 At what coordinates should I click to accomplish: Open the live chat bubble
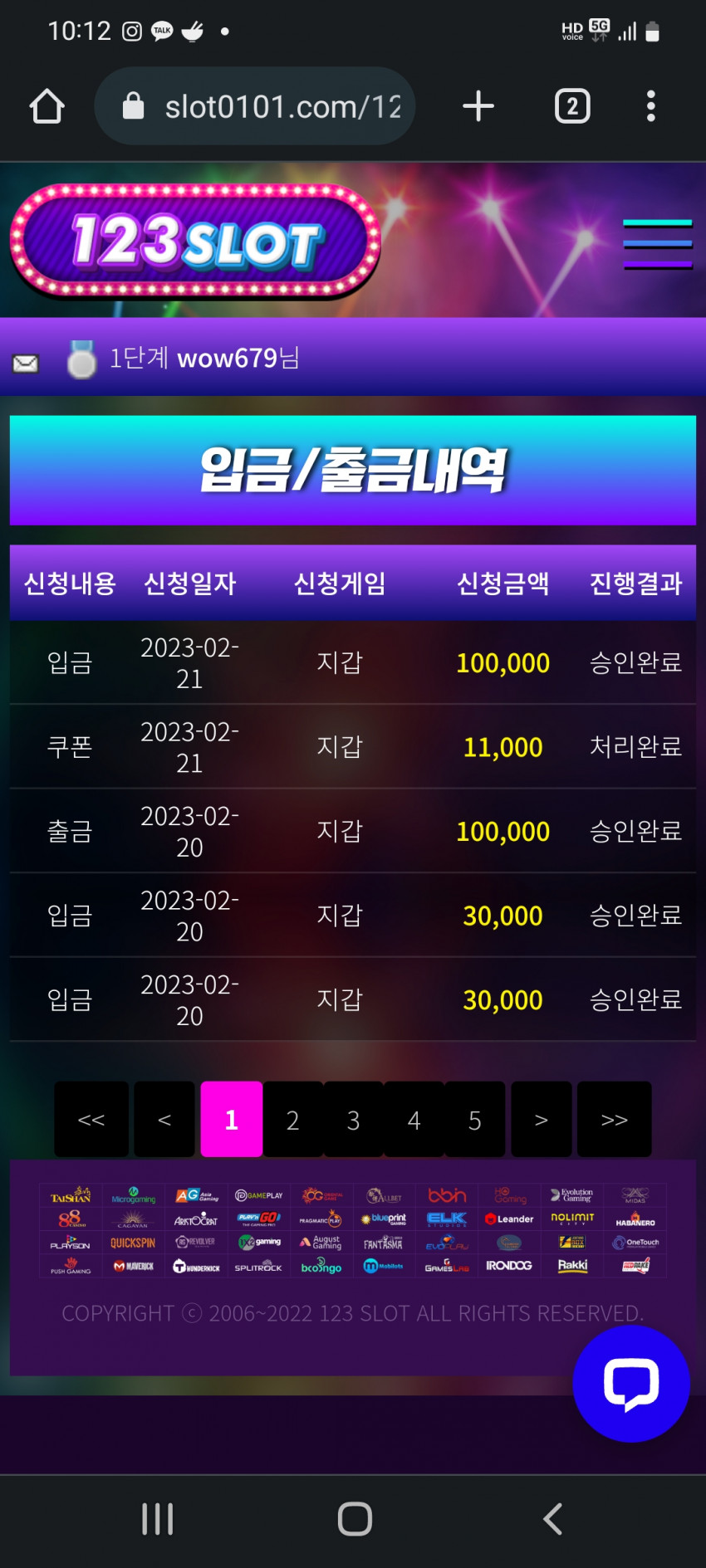(x=631, y=1384)
